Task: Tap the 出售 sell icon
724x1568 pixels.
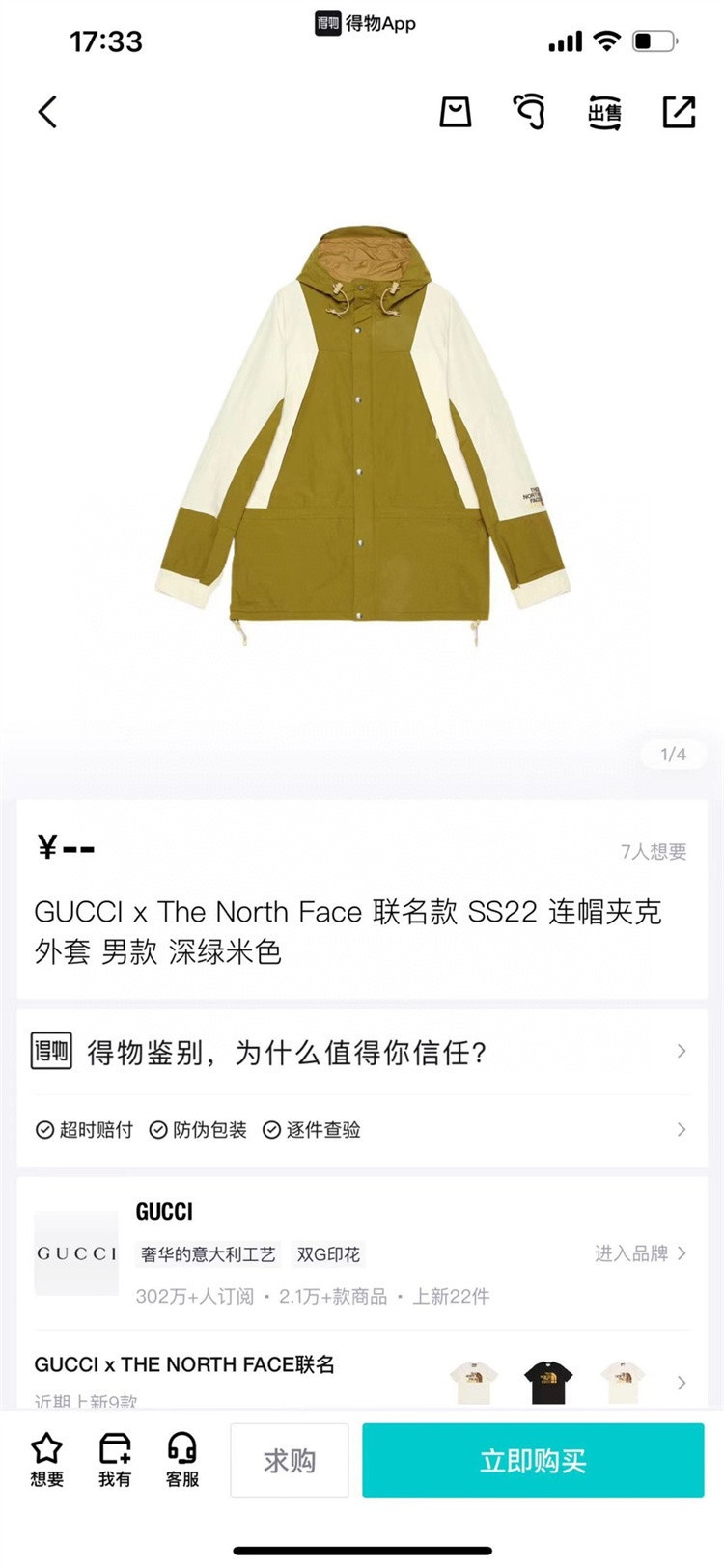Action: [x=604, y=113]
